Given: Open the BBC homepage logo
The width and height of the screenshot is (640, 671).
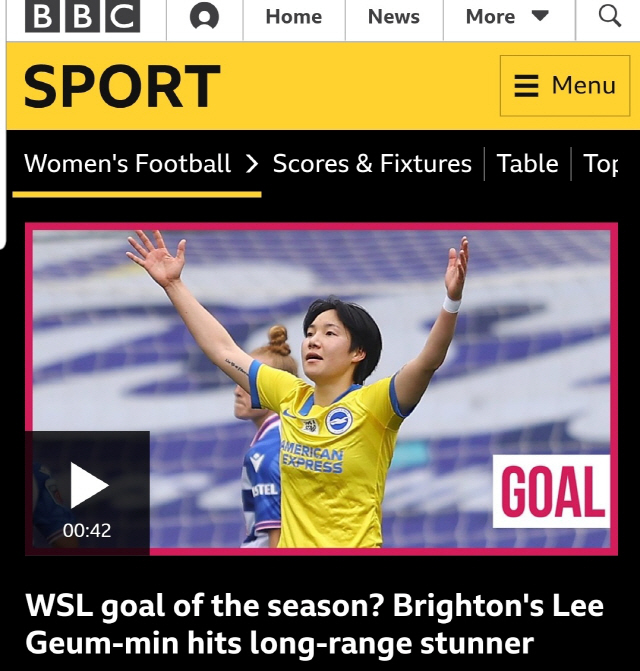Looking at the screenshot, I should (82, 16).
